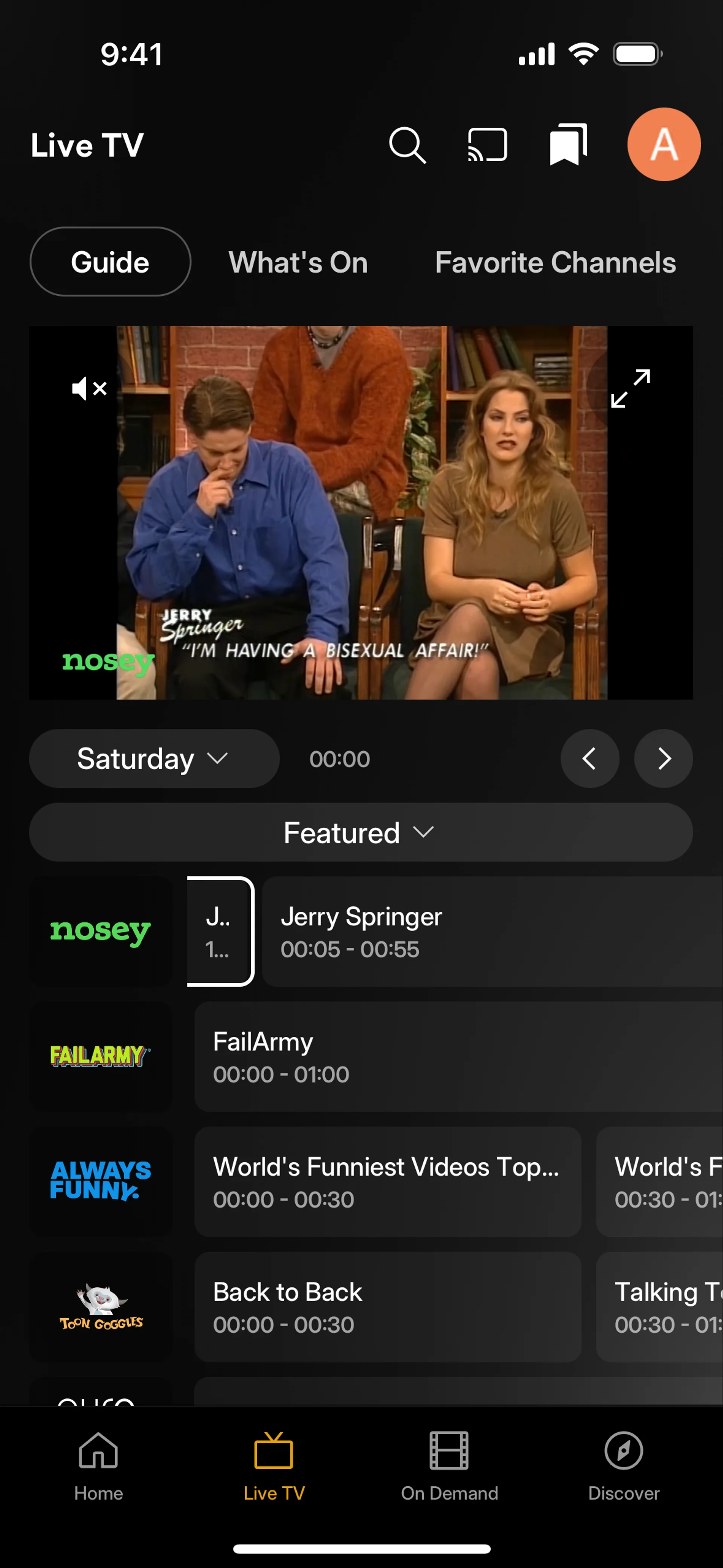
Task: Unmute the video player
Action: tap(89, 388)
